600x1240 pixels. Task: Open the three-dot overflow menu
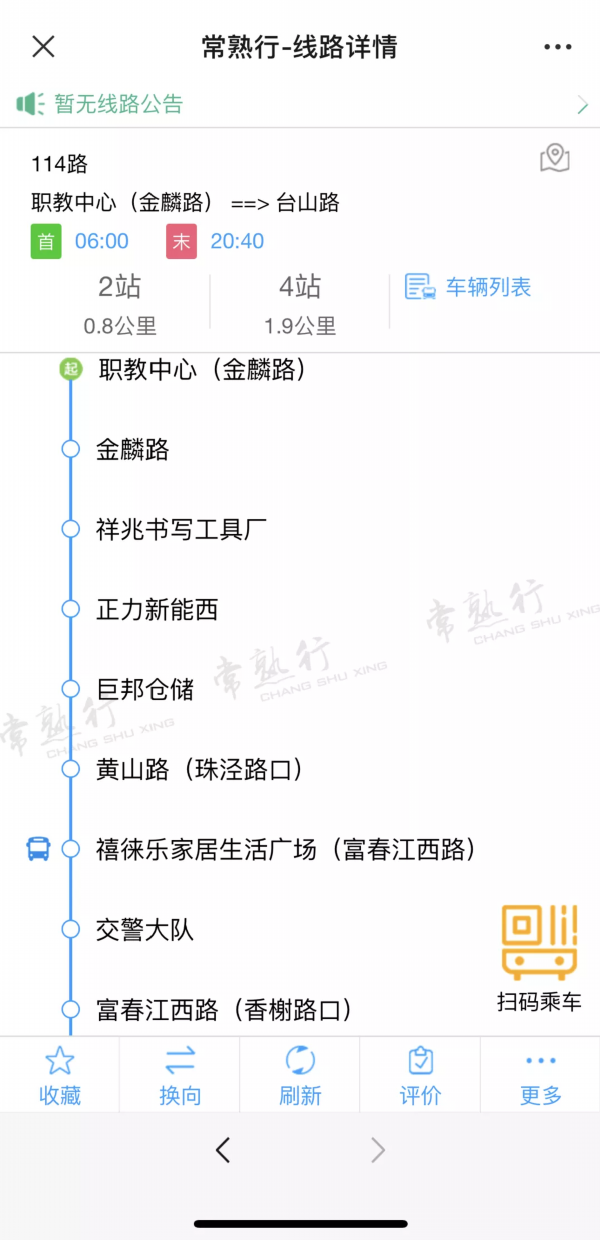tap(558, 47)
